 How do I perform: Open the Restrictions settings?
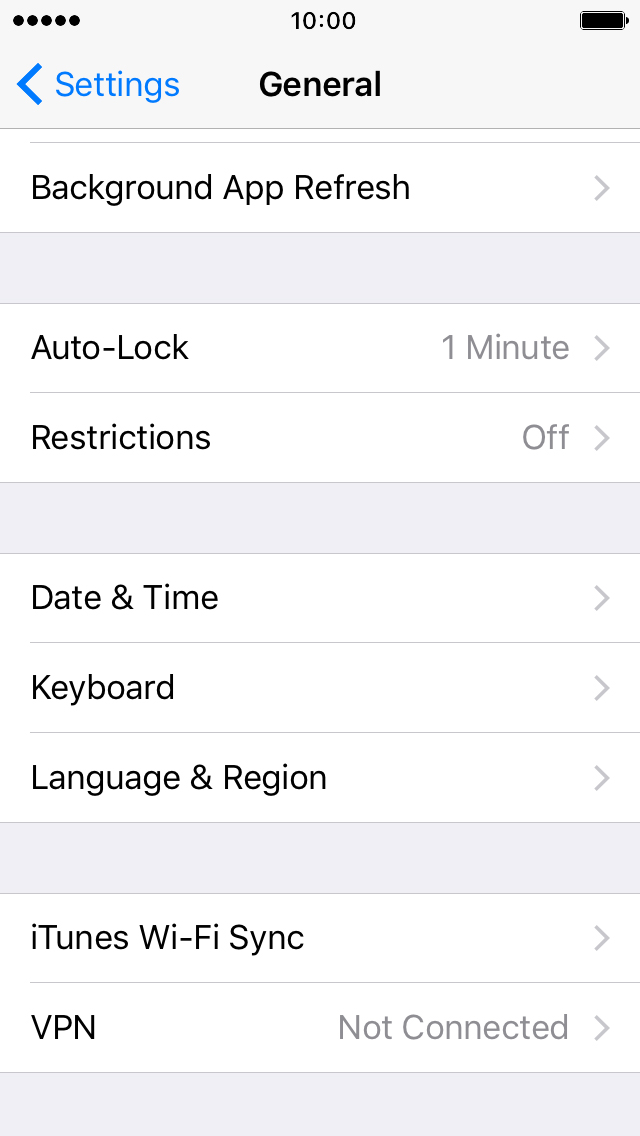[x=320, y=438]
